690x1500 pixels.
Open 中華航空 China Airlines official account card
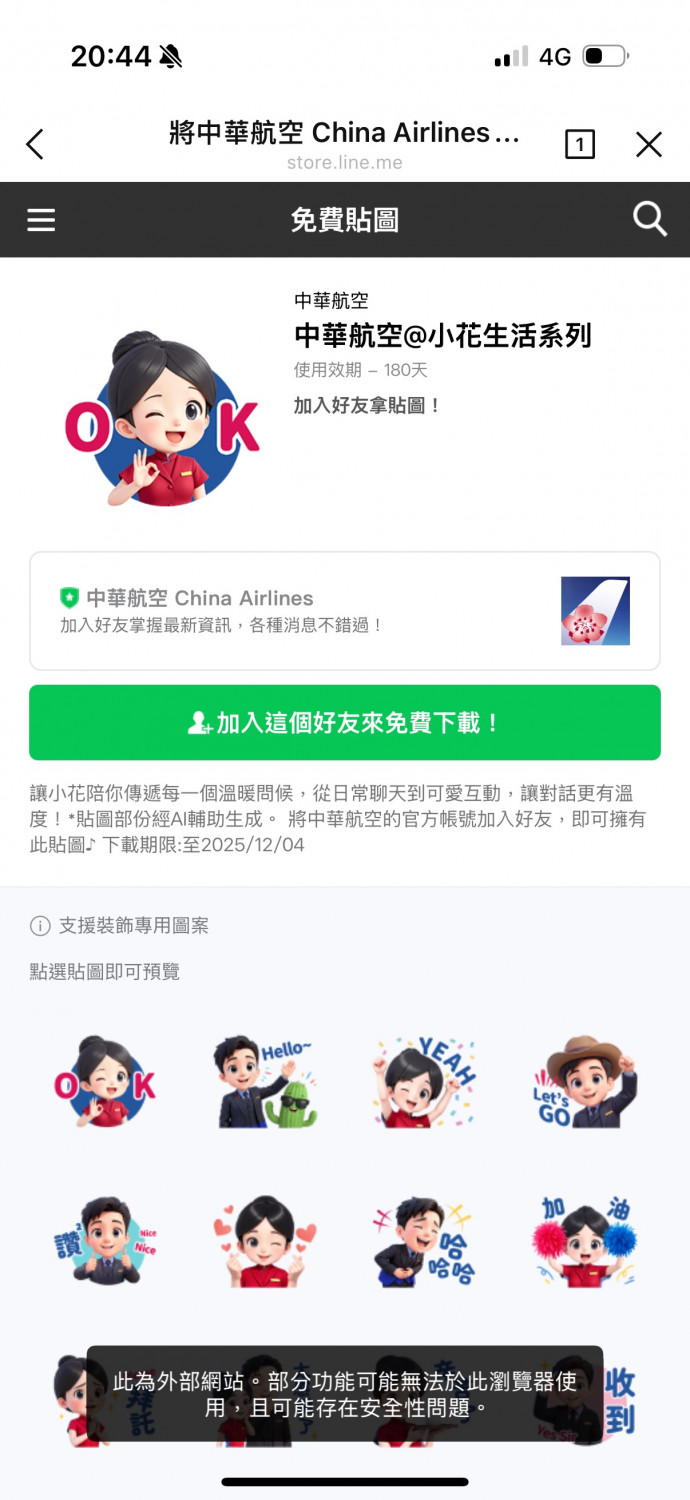coord(344,610)
